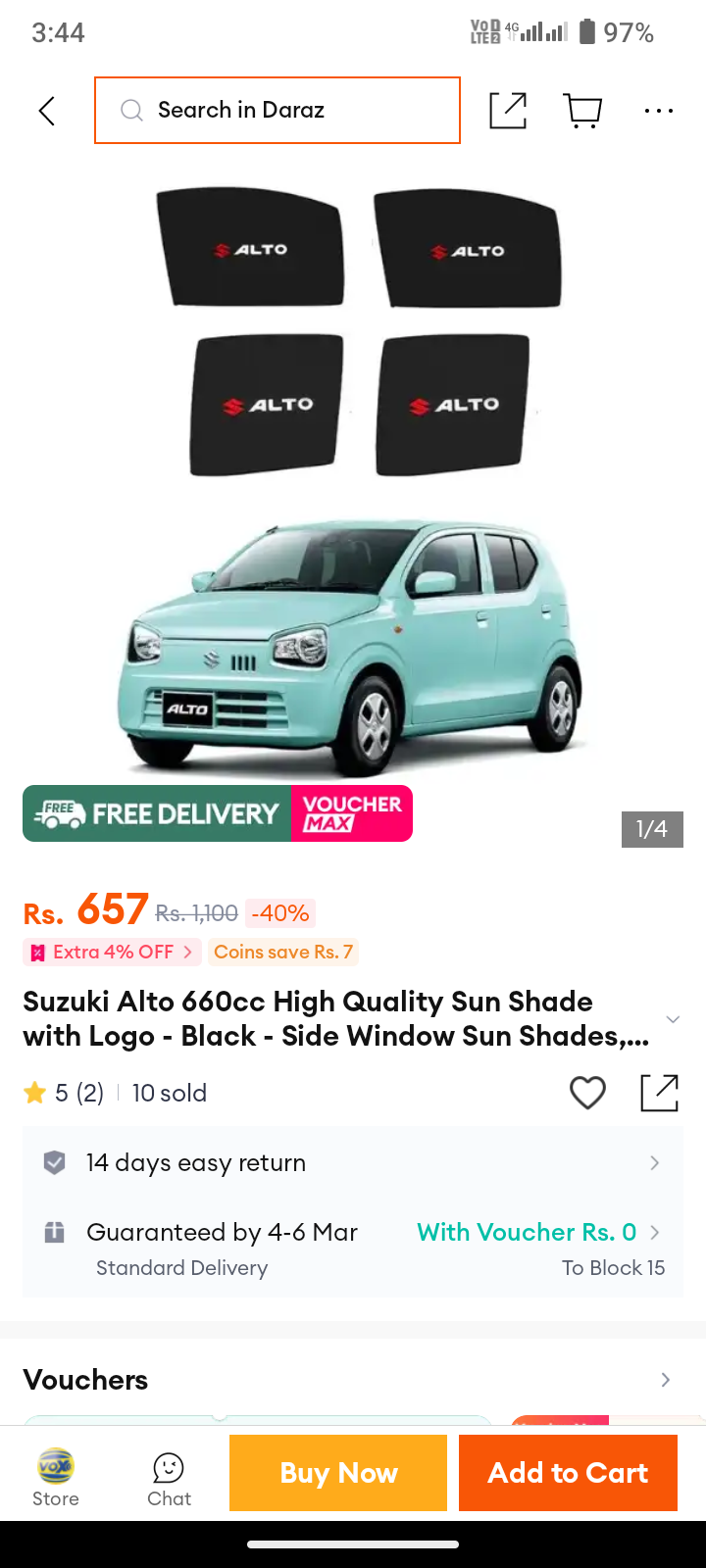Share product from the top bar
The height and width of the screenshot is (1568, 706).
[508, 111]
